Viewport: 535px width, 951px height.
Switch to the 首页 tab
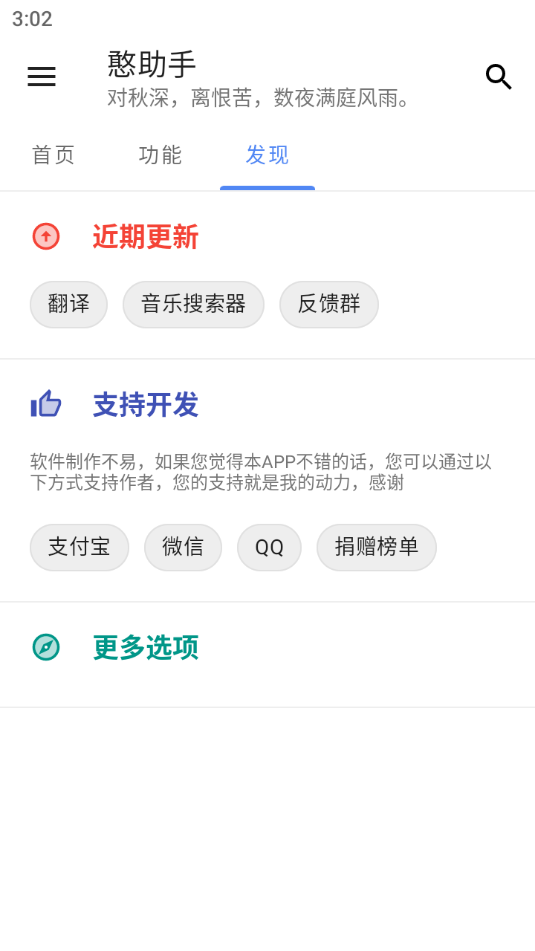coord(53,155)
